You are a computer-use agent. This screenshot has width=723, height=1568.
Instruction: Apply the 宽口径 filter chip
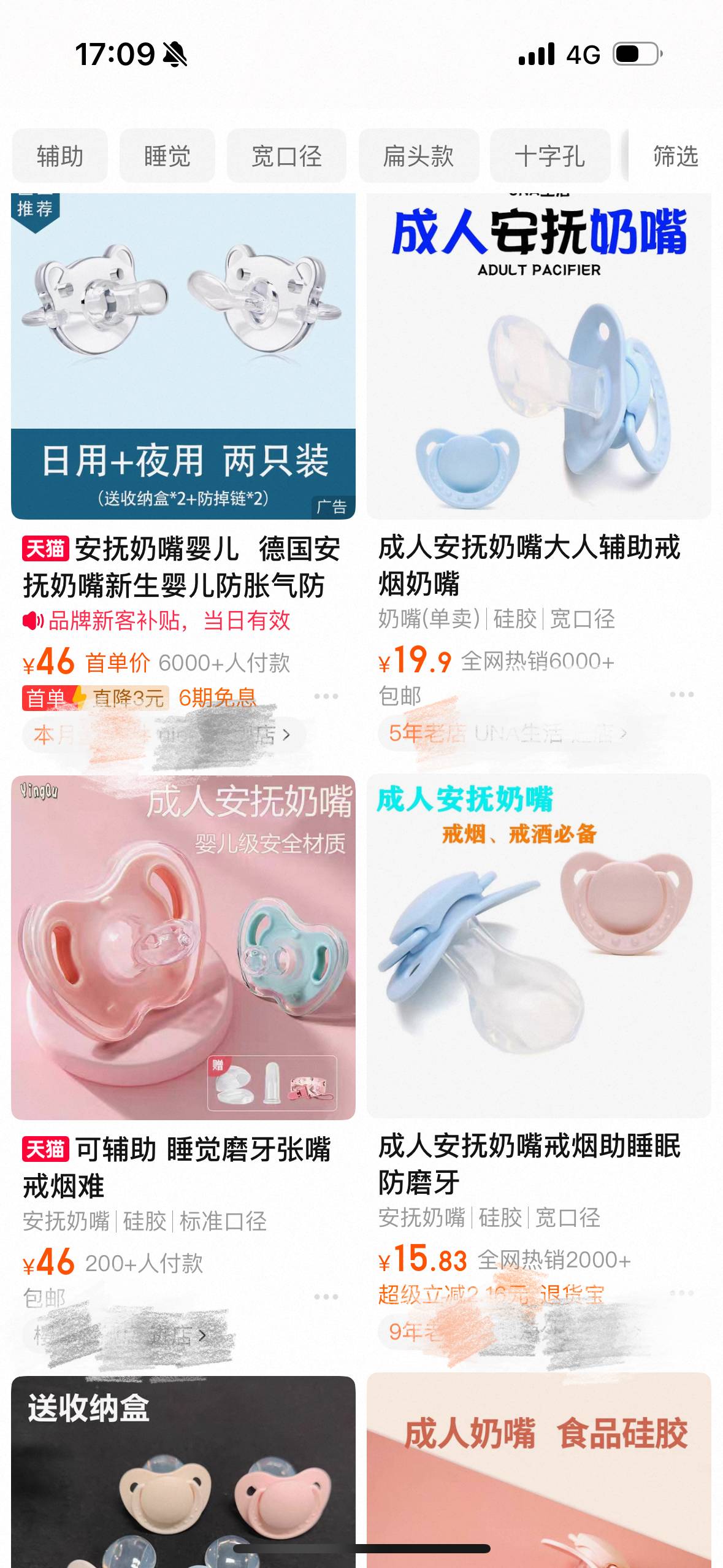pyautogui.click(x=286, y=156)
